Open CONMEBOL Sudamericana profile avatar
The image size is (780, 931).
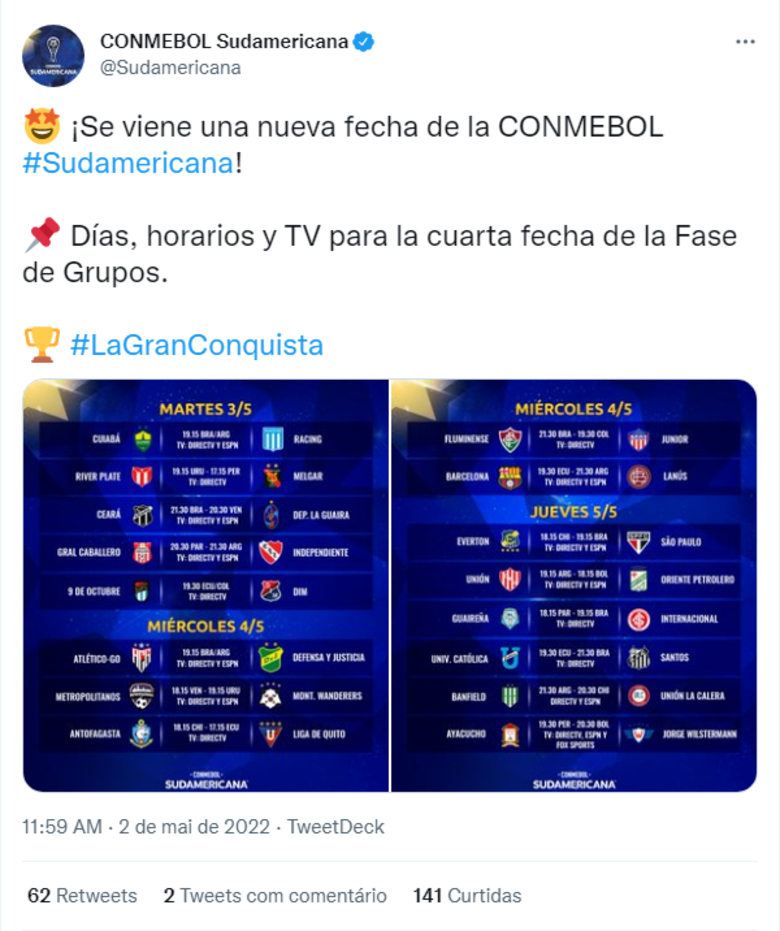tap(53, 55)
